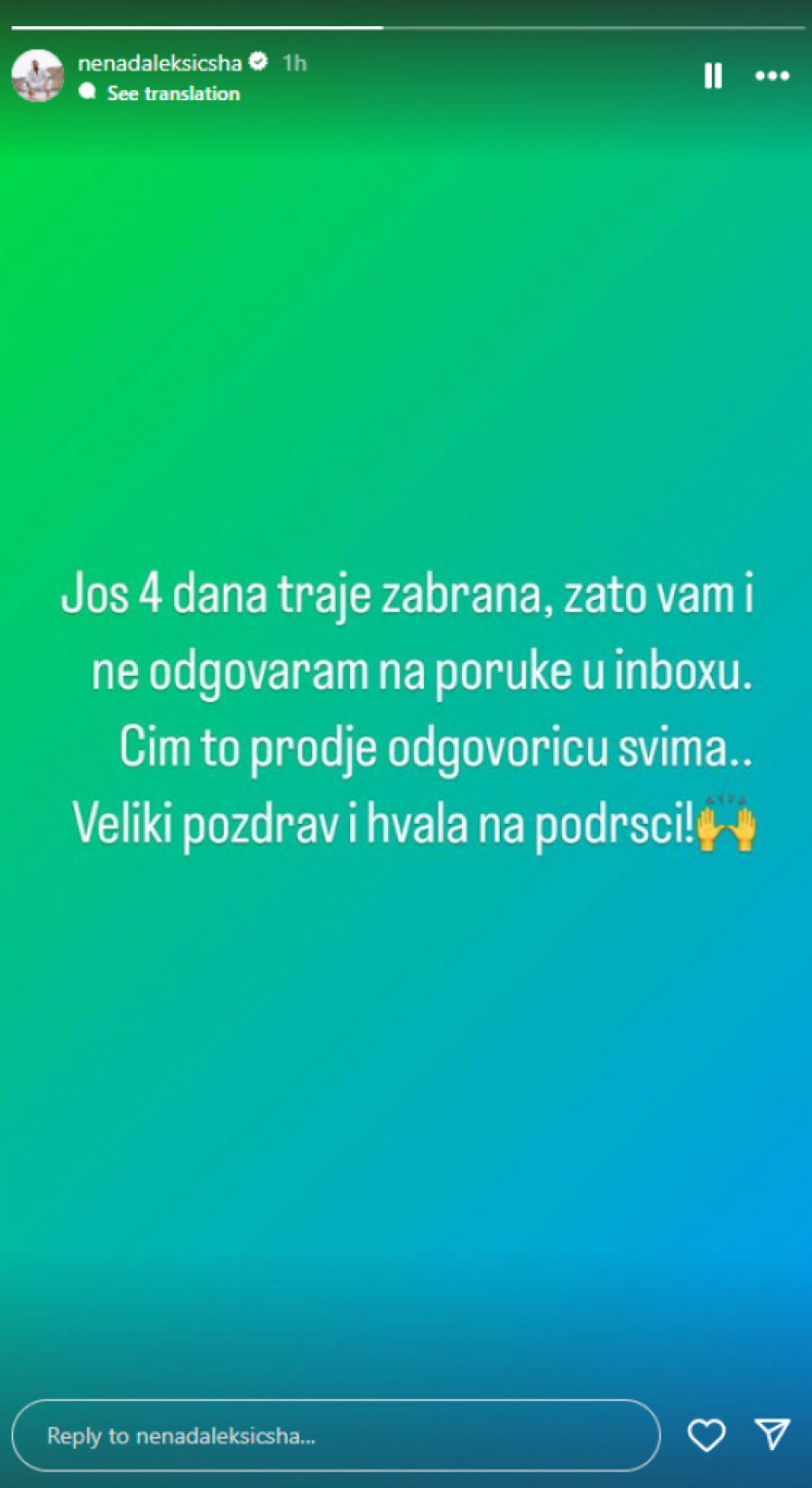This screenshot has width=812, height=1488.
Task: Open nenadaleksicsha's profile picture
Action: [38, 76]
